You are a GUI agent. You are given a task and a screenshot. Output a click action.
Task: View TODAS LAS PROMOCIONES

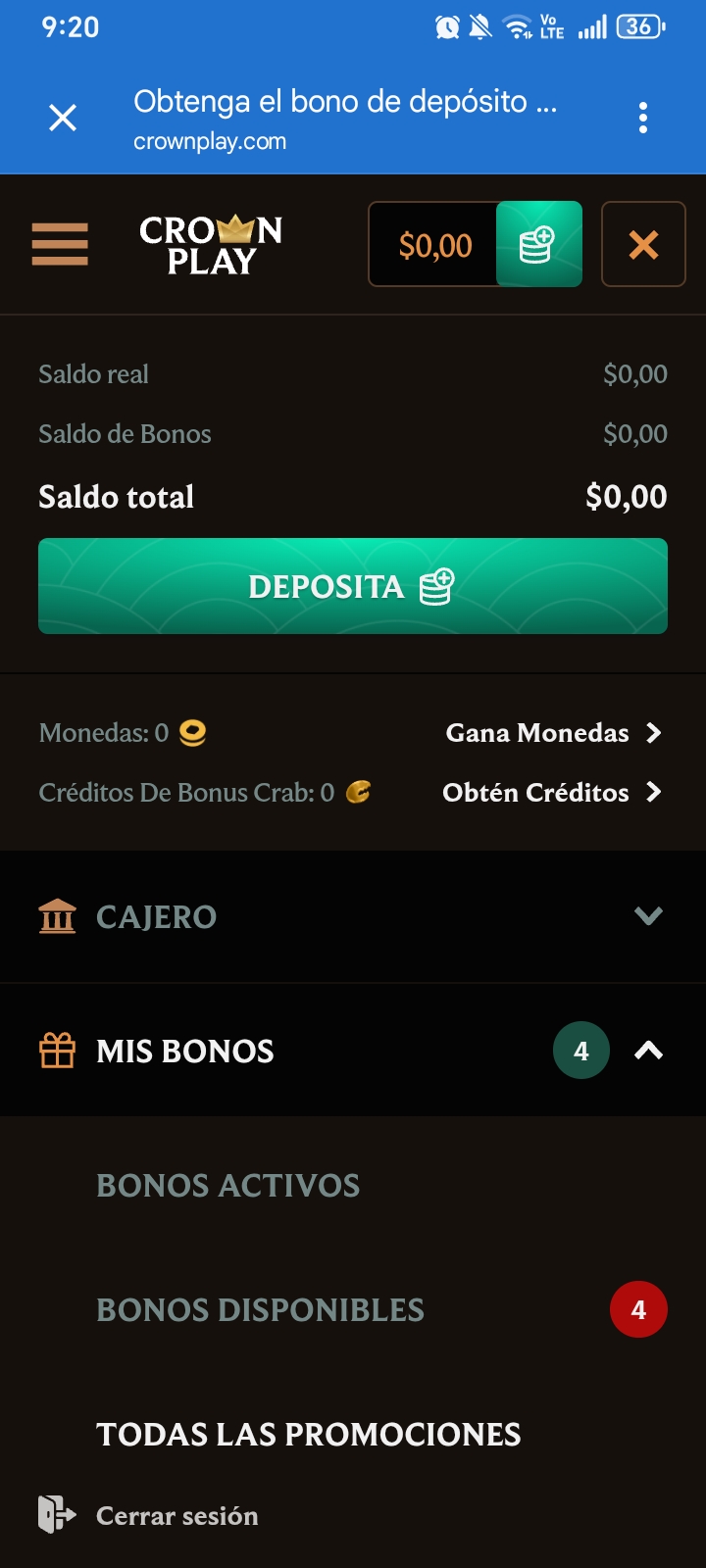pos(308,1434)
